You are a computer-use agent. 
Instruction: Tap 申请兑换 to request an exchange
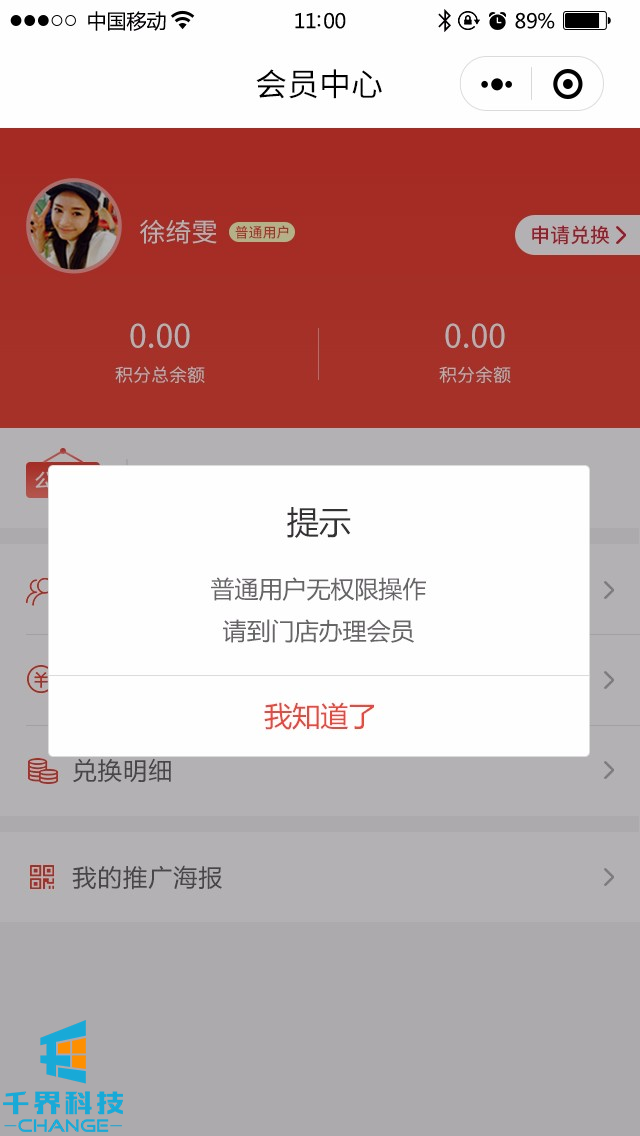pos(578,235)
